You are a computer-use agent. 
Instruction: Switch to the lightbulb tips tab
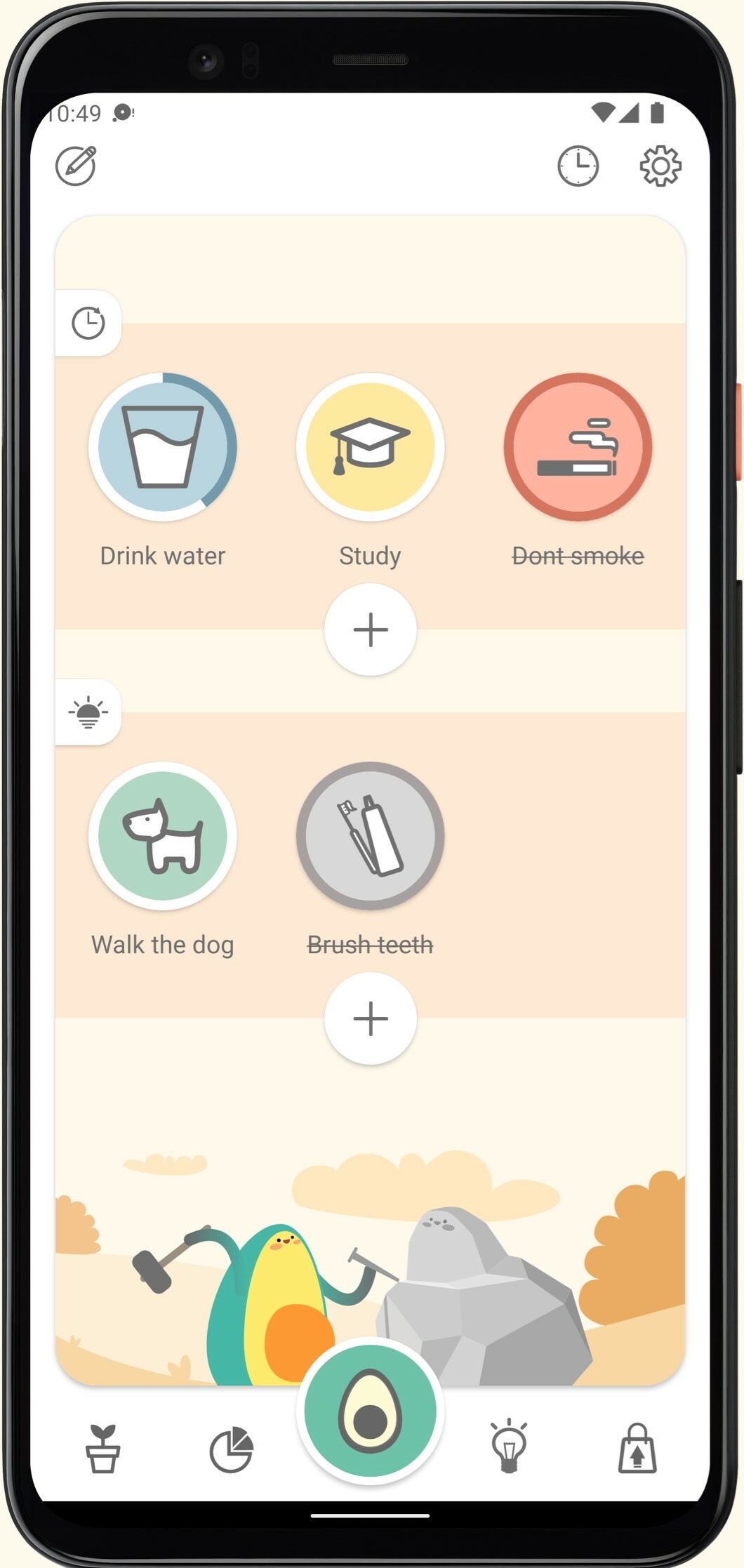[508, 1446]
